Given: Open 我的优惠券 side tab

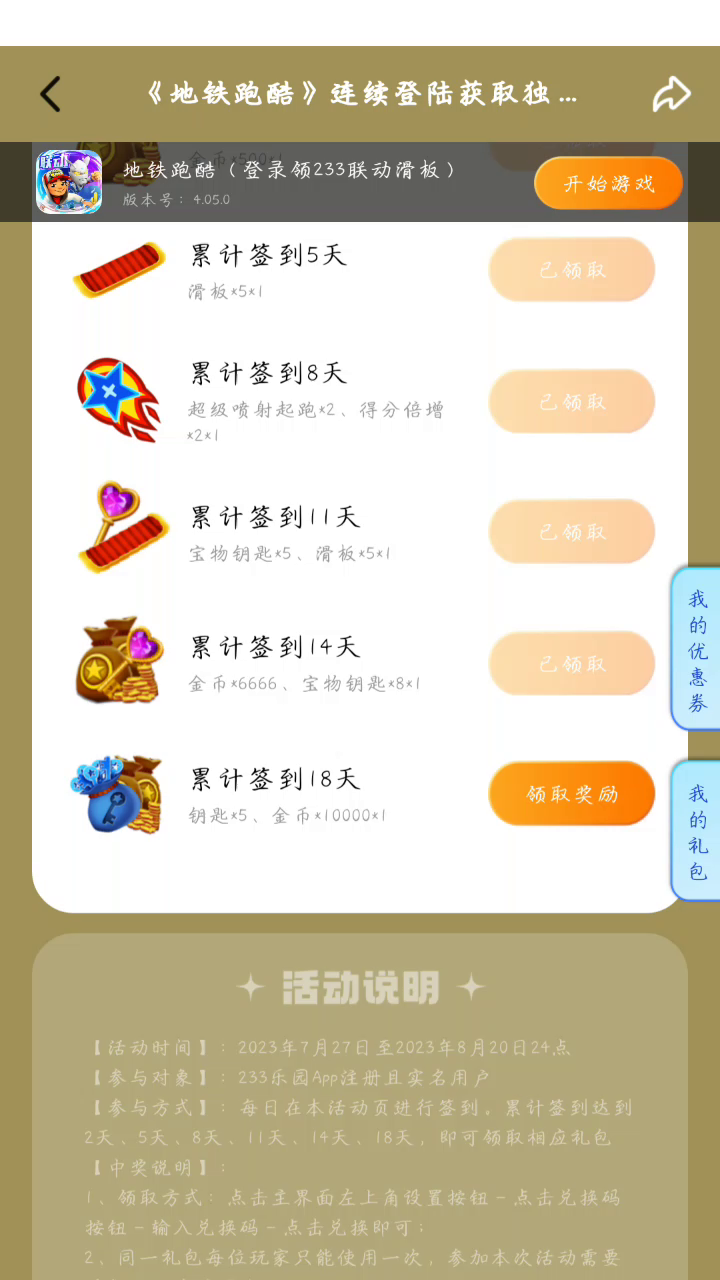Looking at the screenshot, I should click(697, 650).
